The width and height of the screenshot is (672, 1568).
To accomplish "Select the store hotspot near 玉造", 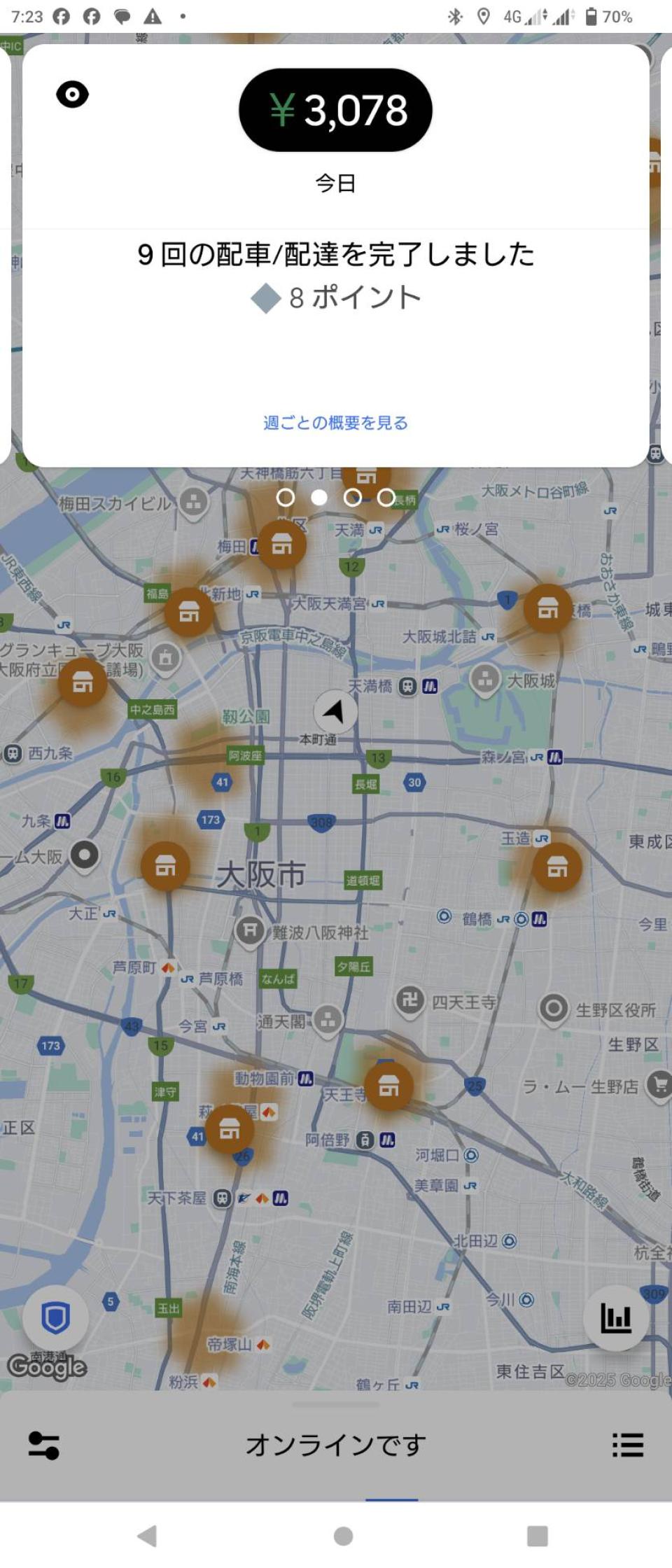I will click(x=556, y=867).
